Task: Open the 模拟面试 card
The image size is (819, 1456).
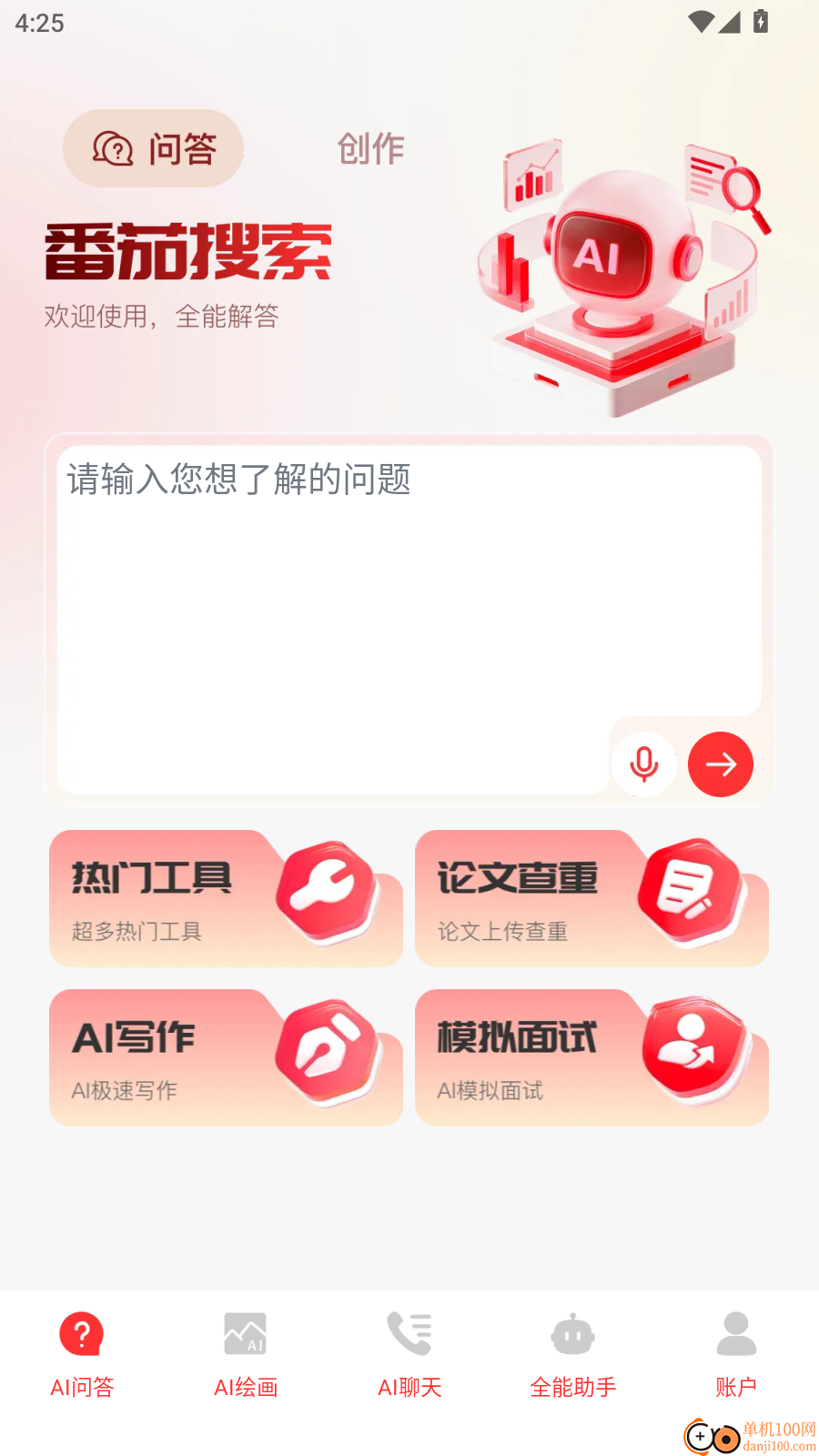Action: point(591,1057)
